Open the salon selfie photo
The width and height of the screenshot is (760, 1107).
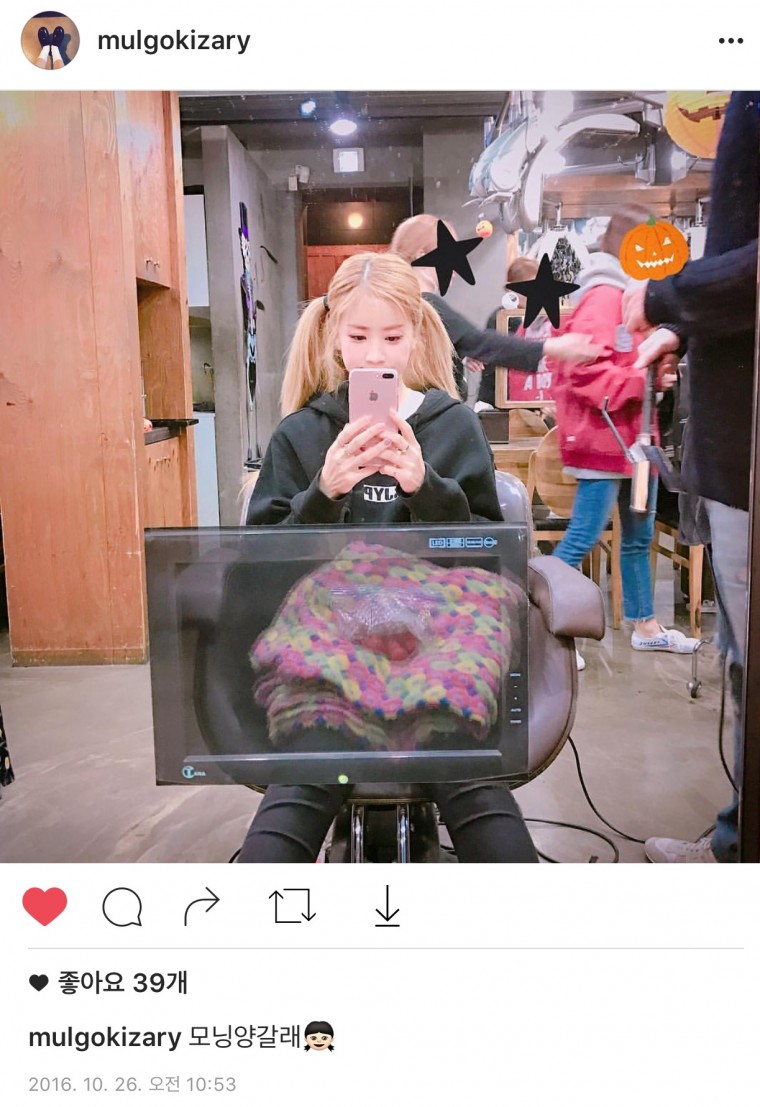pyautogui.click(x=380, y=476)
